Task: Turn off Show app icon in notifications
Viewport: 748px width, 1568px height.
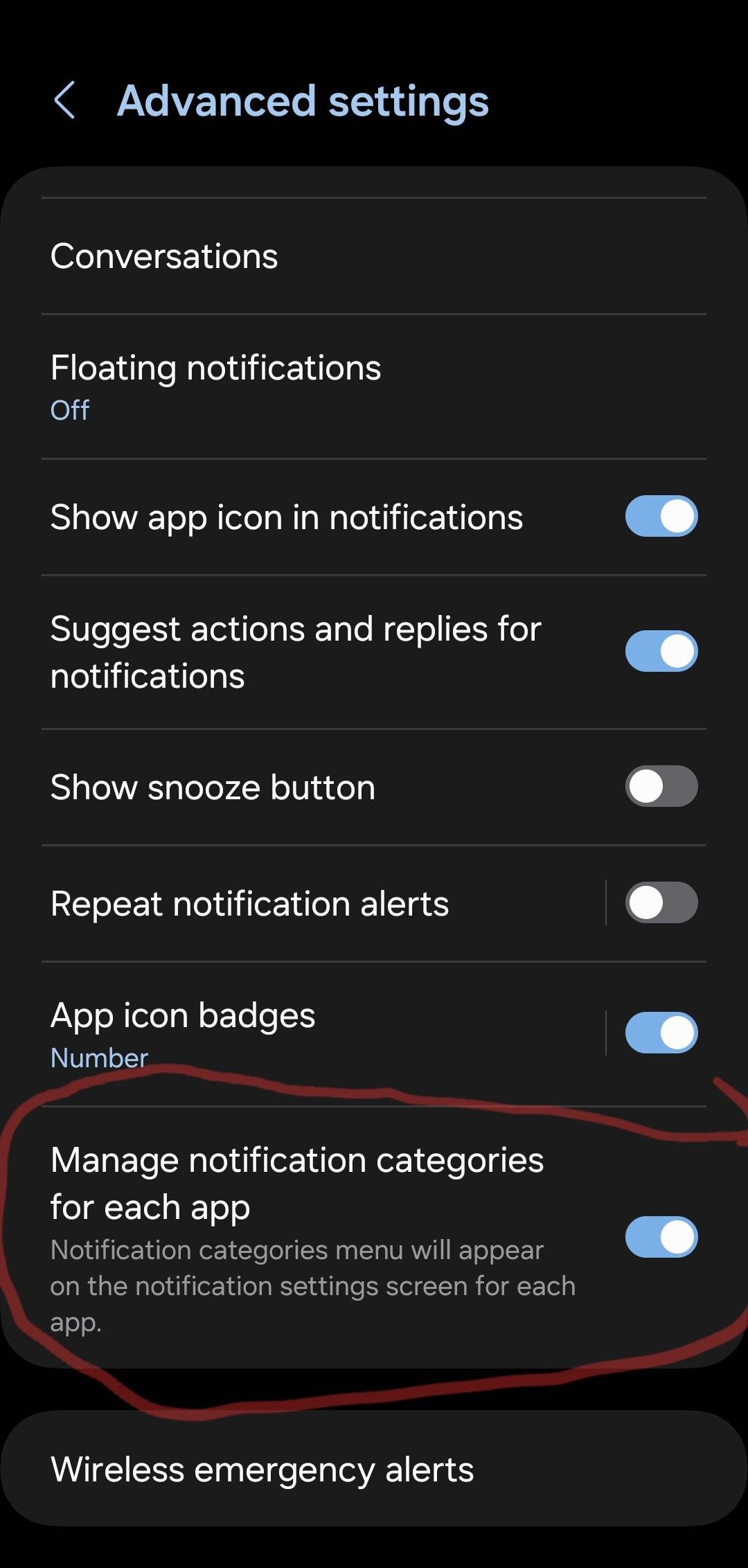Action: point(661,516)
